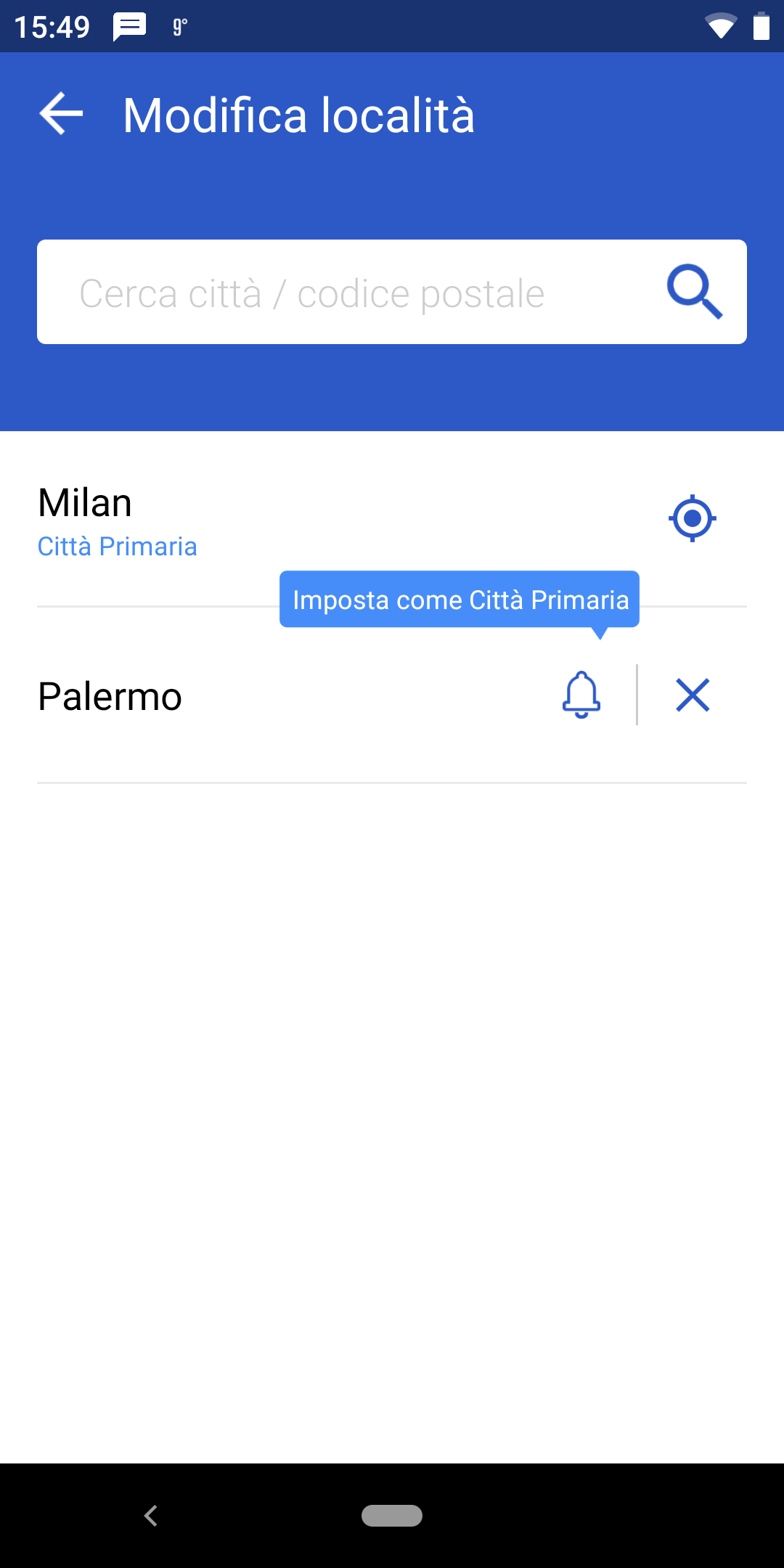Tap the magnifying glass search icon
Screen dimensions: 784x1568
(694, 292)
